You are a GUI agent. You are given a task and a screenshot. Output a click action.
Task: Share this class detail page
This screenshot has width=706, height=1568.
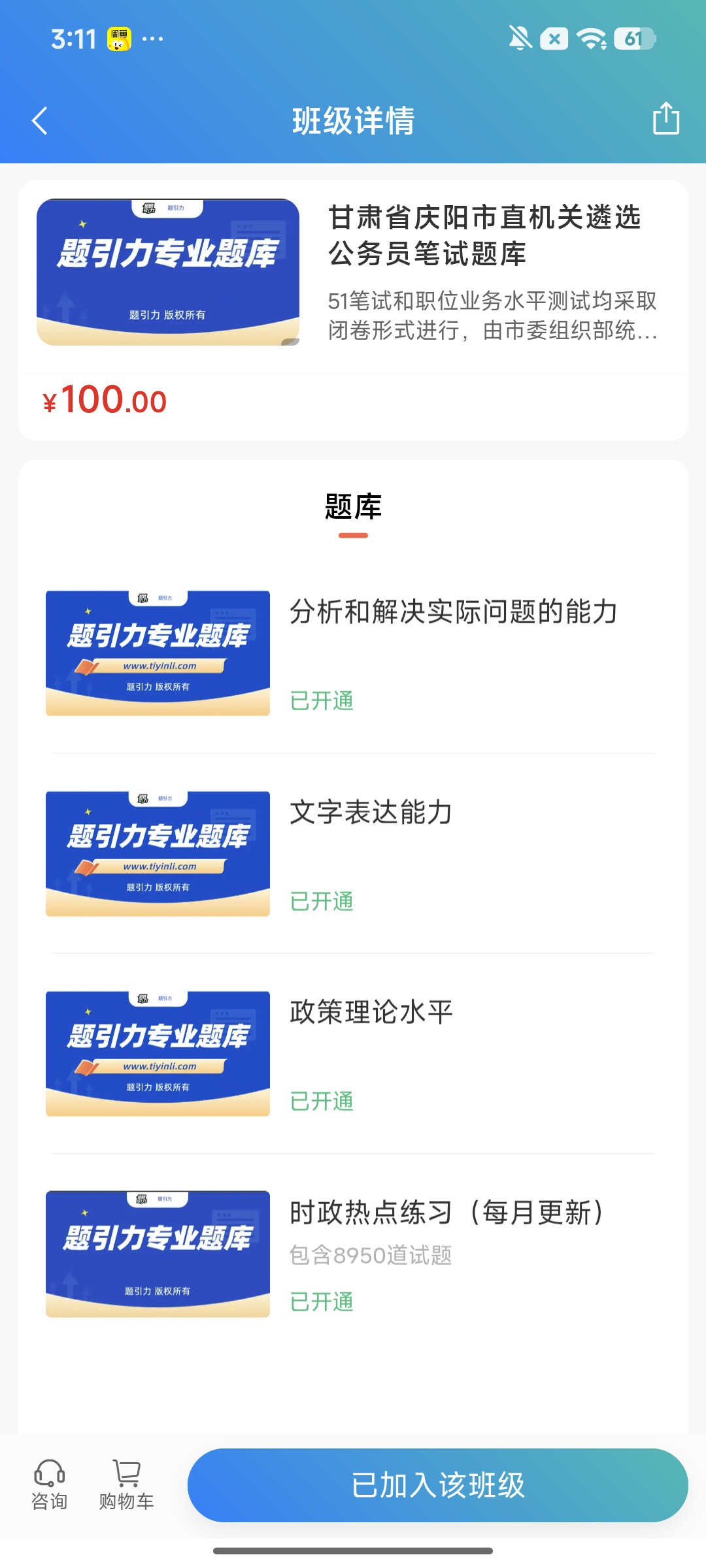(x=666, y=119)
